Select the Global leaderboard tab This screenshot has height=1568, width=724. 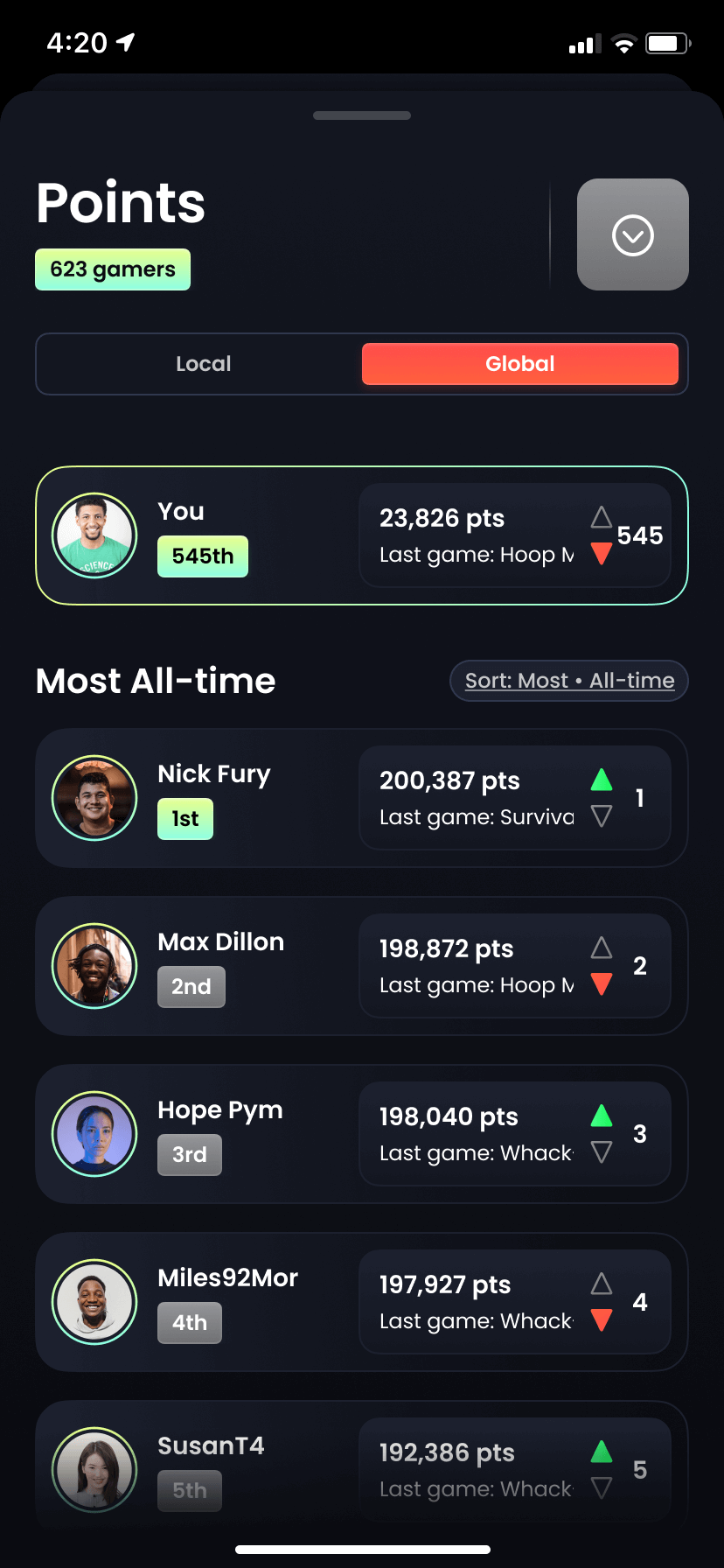(519, 364)
